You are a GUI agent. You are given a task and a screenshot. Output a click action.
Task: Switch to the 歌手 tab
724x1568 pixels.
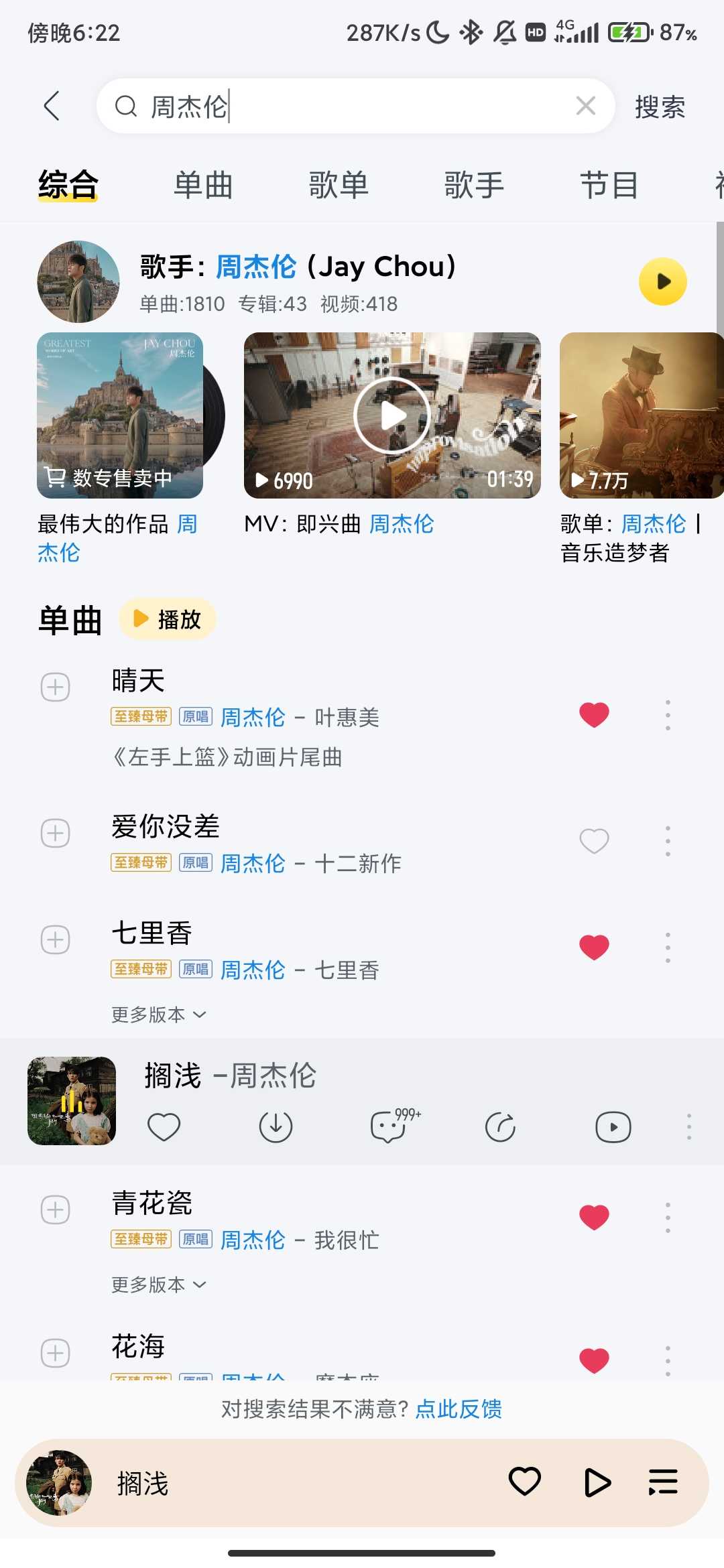474,185
